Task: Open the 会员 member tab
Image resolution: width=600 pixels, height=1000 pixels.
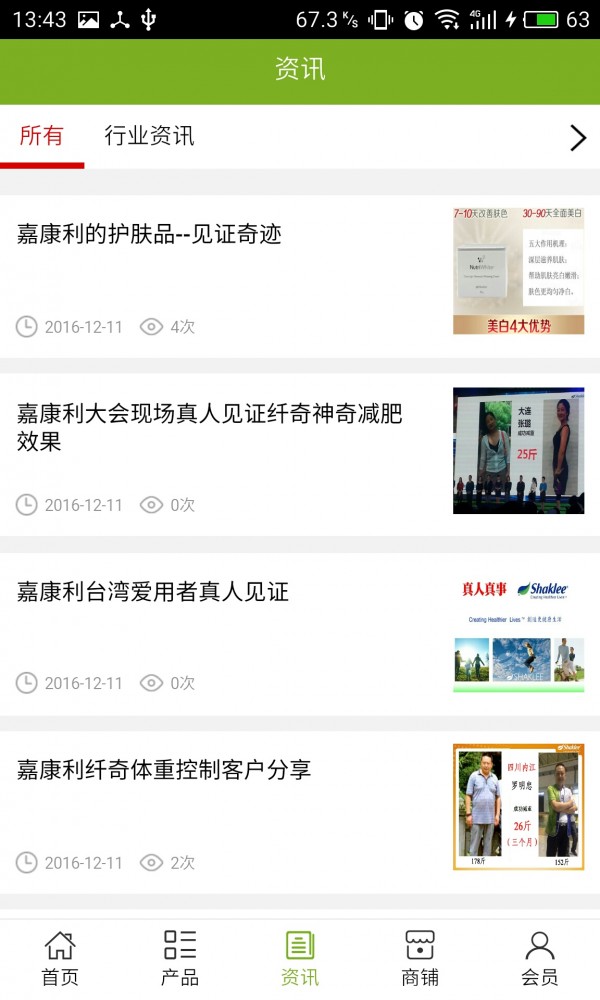Action: pyautogui.click(x=540, y=959)
